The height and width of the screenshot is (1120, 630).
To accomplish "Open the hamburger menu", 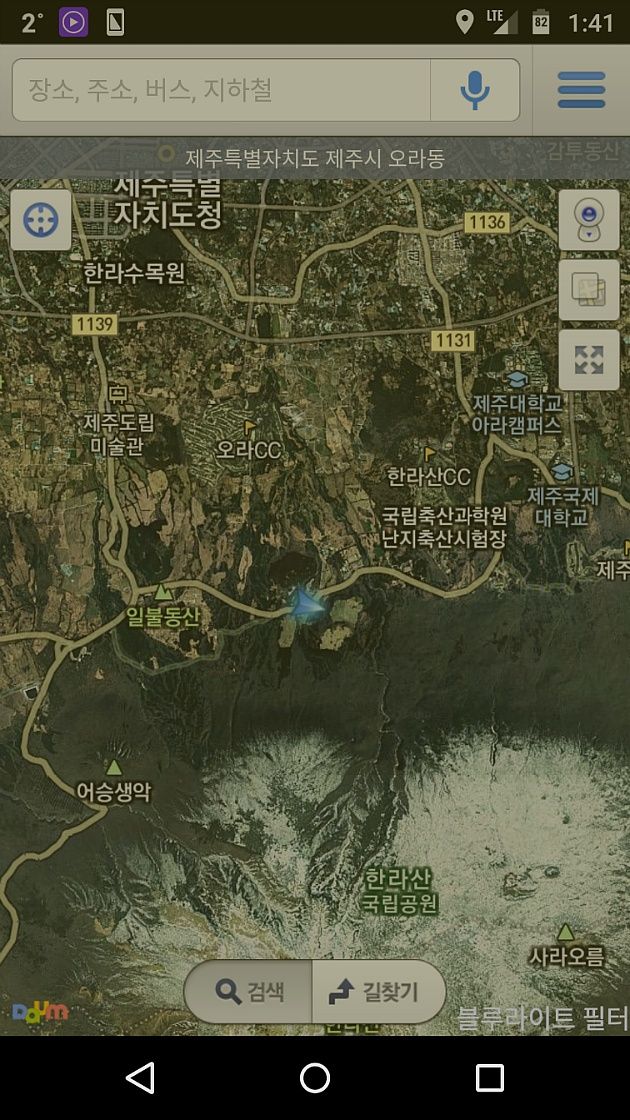I will (x=581, y=90).
